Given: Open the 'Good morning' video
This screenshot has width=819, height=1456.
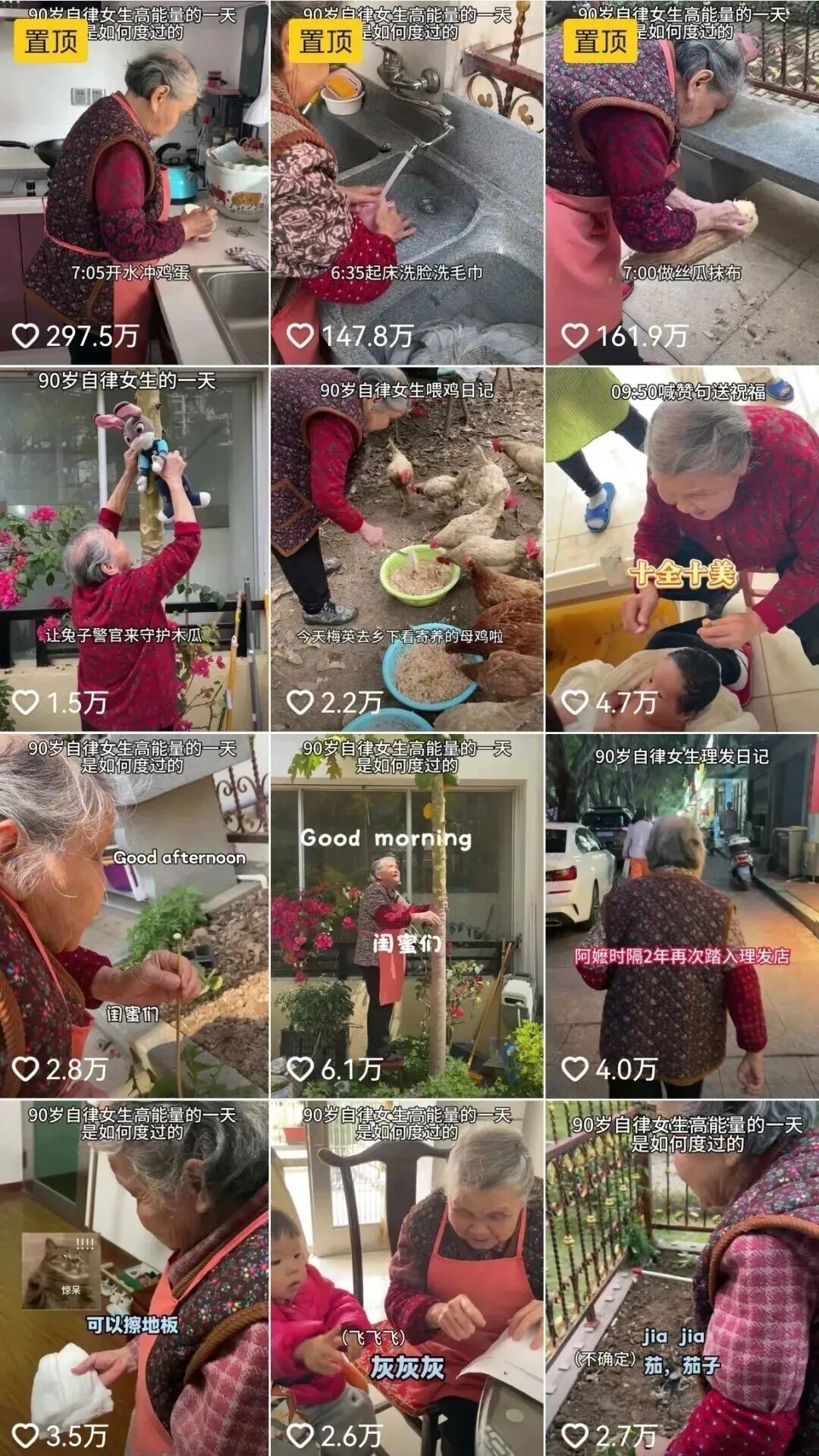Looking at the screenshot, I should pyautogui.click(x=407, y=915).
